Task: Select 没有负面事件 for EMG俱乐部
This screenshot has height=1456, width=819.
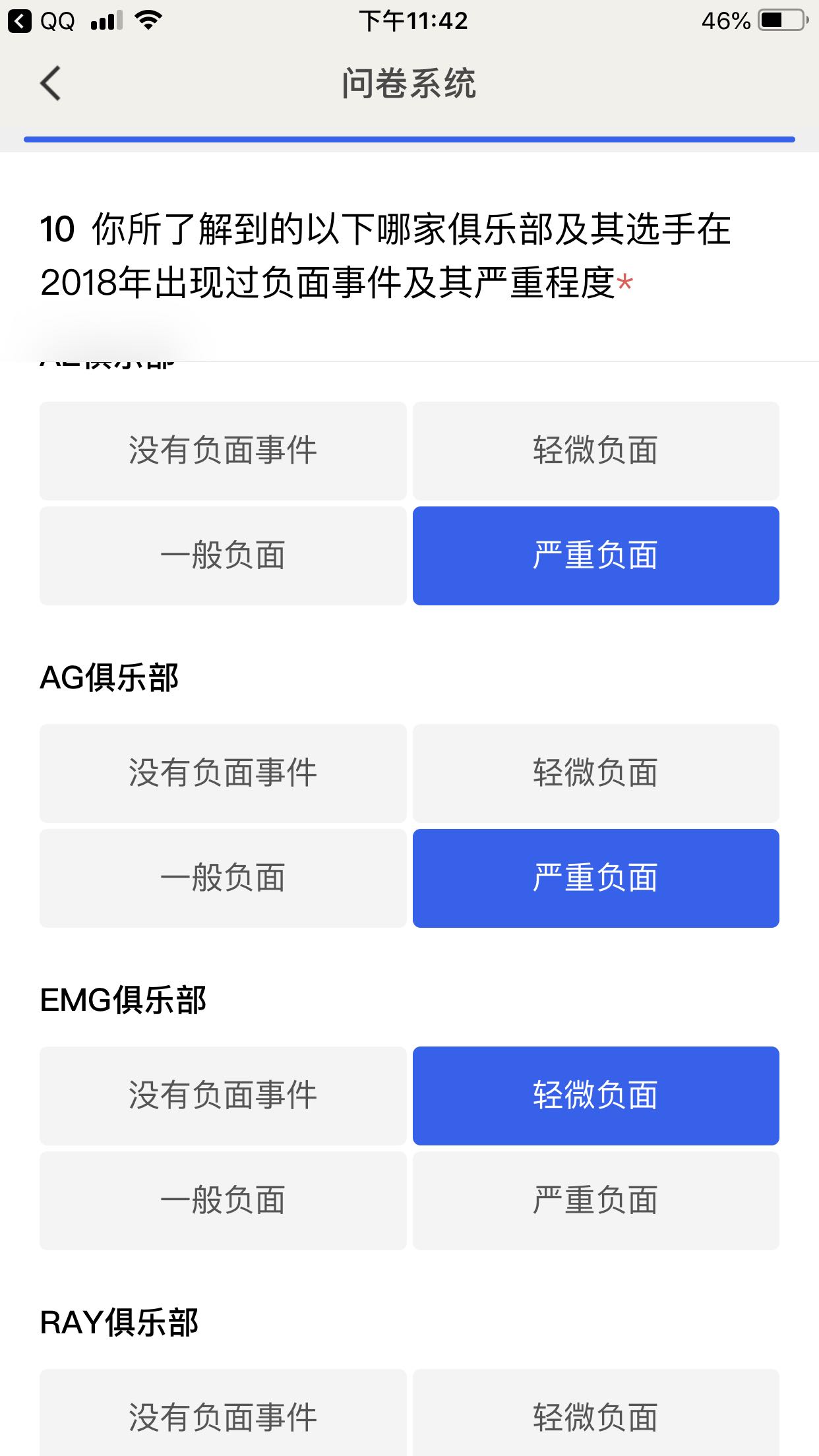Action: pyautogui.click(x=223, y=1095)
